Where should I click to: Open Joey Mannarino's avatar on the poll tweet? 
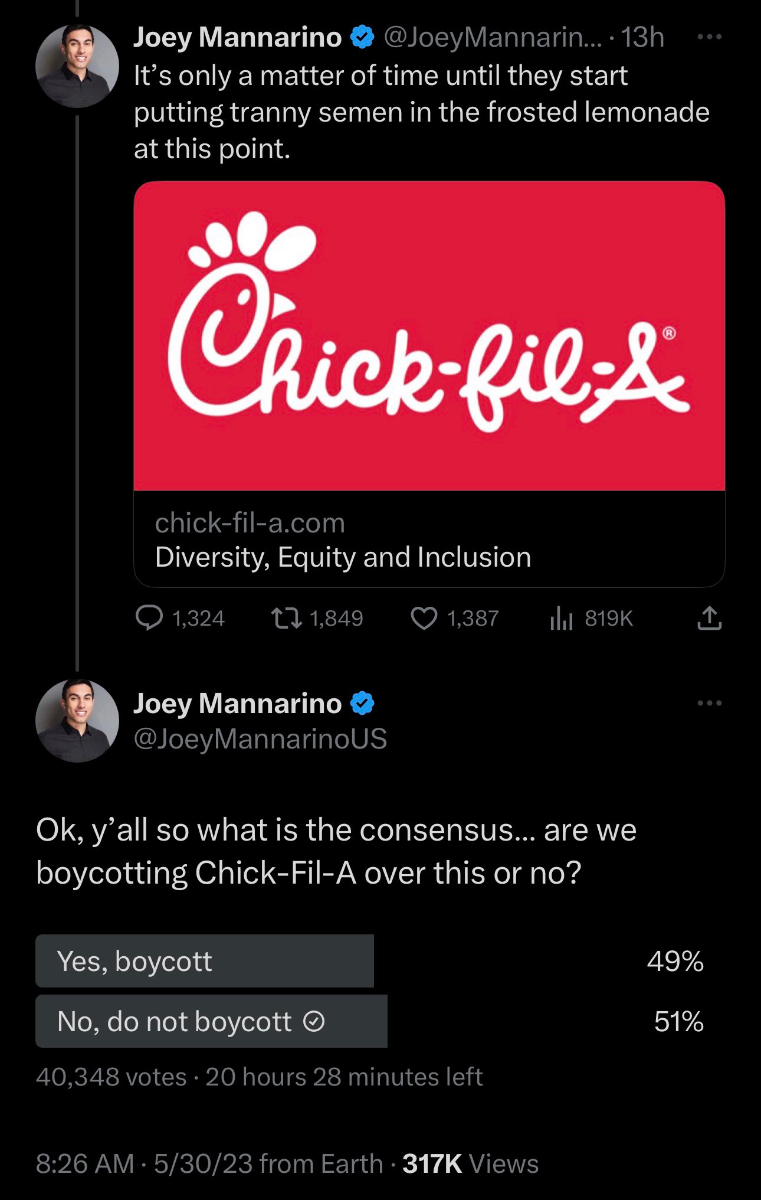point(77,721)
